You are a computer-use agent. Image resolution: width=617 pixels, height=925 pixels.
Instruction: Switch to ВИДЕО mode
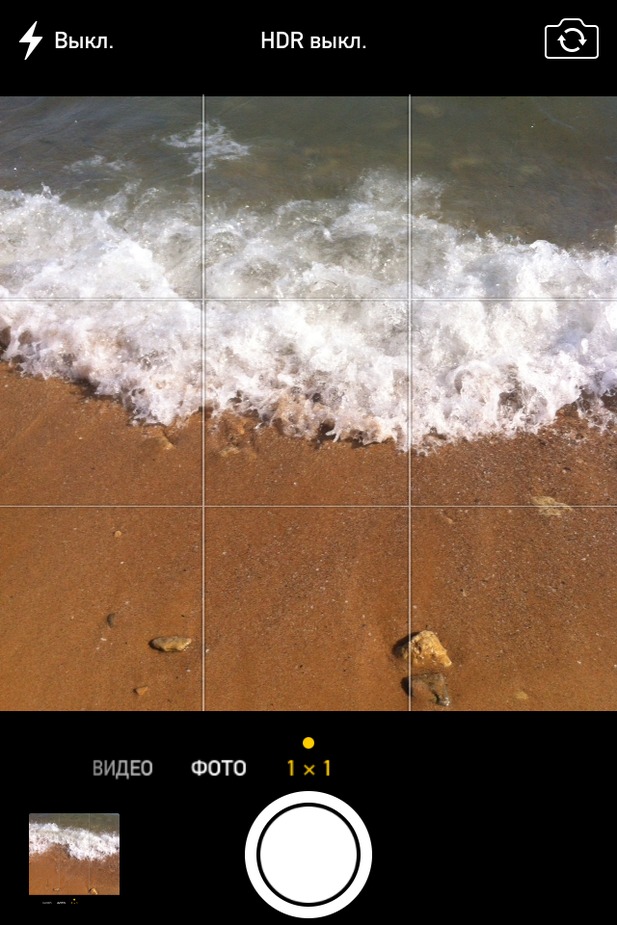tap(123, 768)
